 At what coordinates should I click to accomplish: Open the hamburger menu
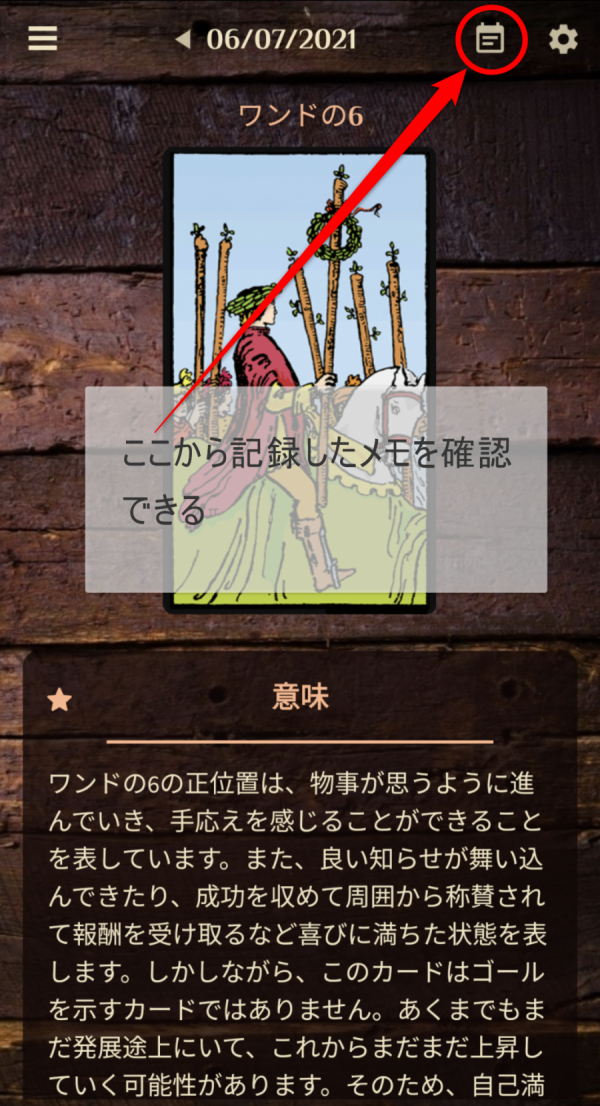click(42, 40)
